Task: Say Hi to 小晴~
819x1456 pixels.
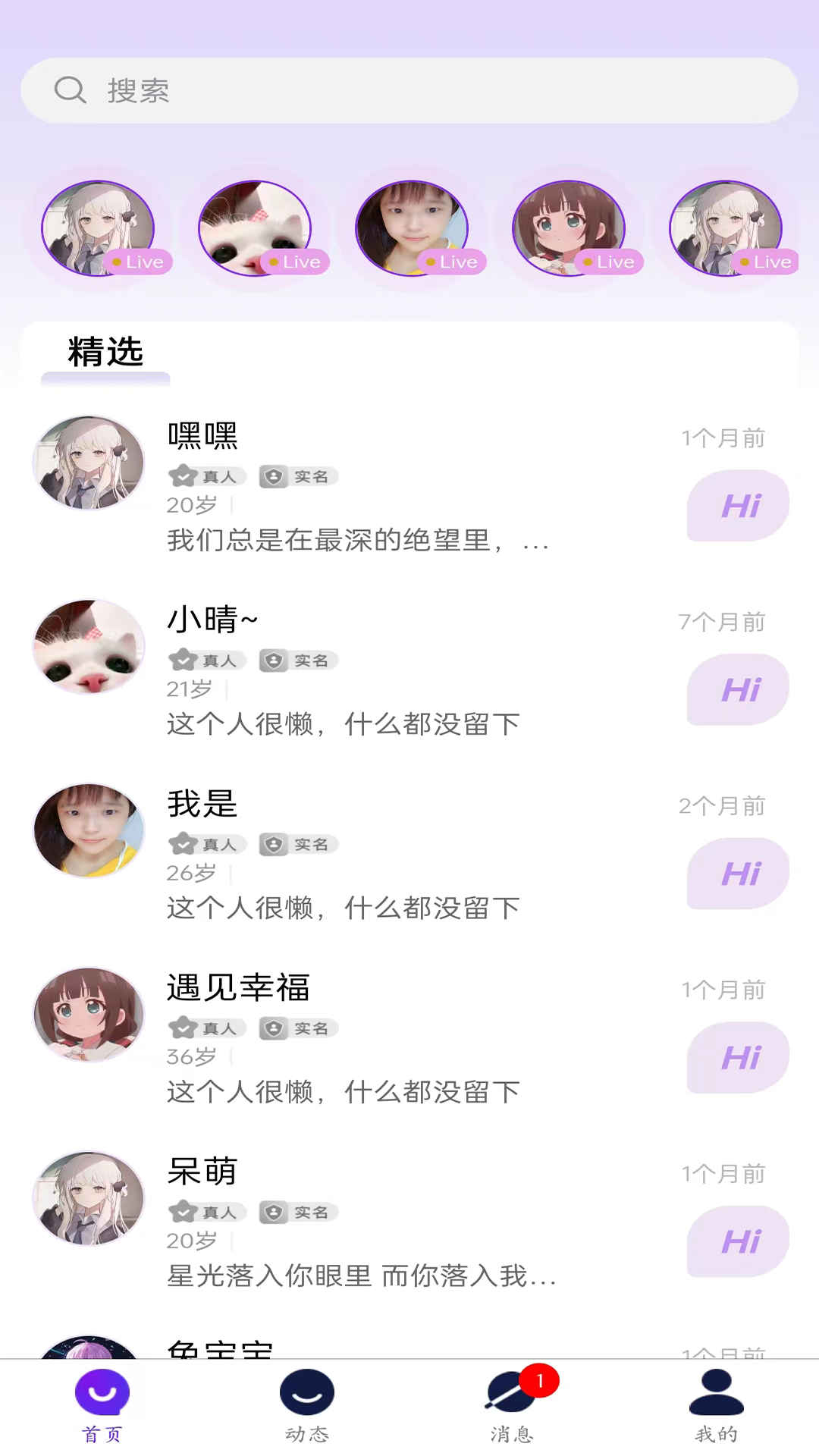Action: (739, 690)
